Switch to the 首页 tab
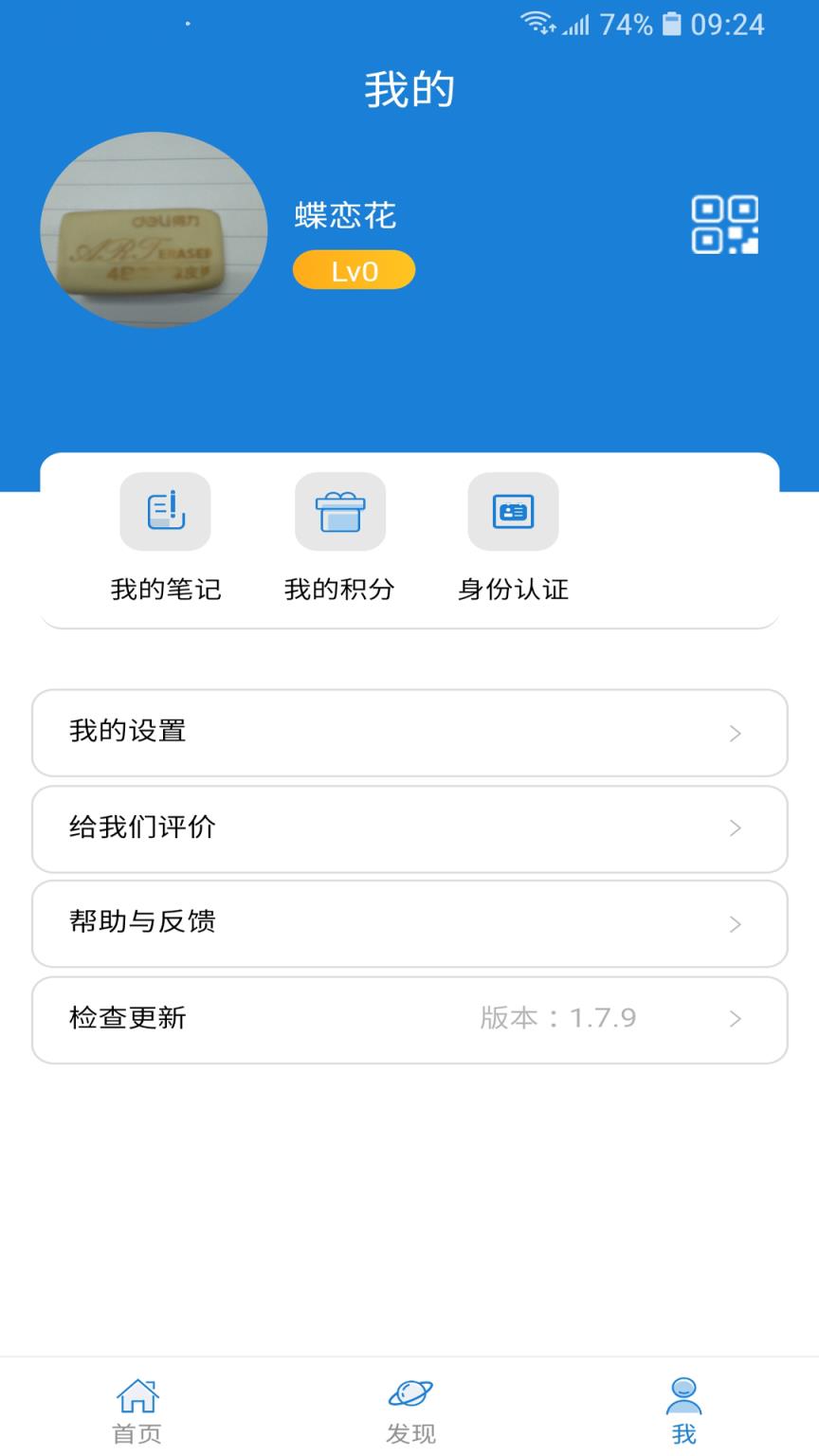The width and height of the screenshot is (819, 1456). [138, 1410]
